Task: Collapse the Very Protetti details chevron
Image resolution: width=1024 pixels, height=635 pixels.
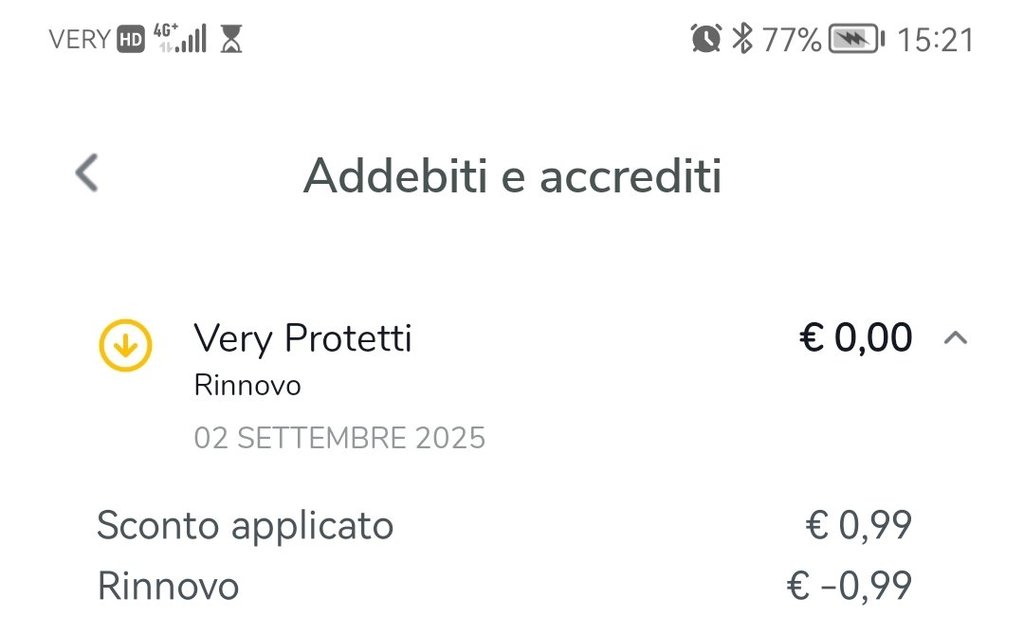Action: pos(955,338)
